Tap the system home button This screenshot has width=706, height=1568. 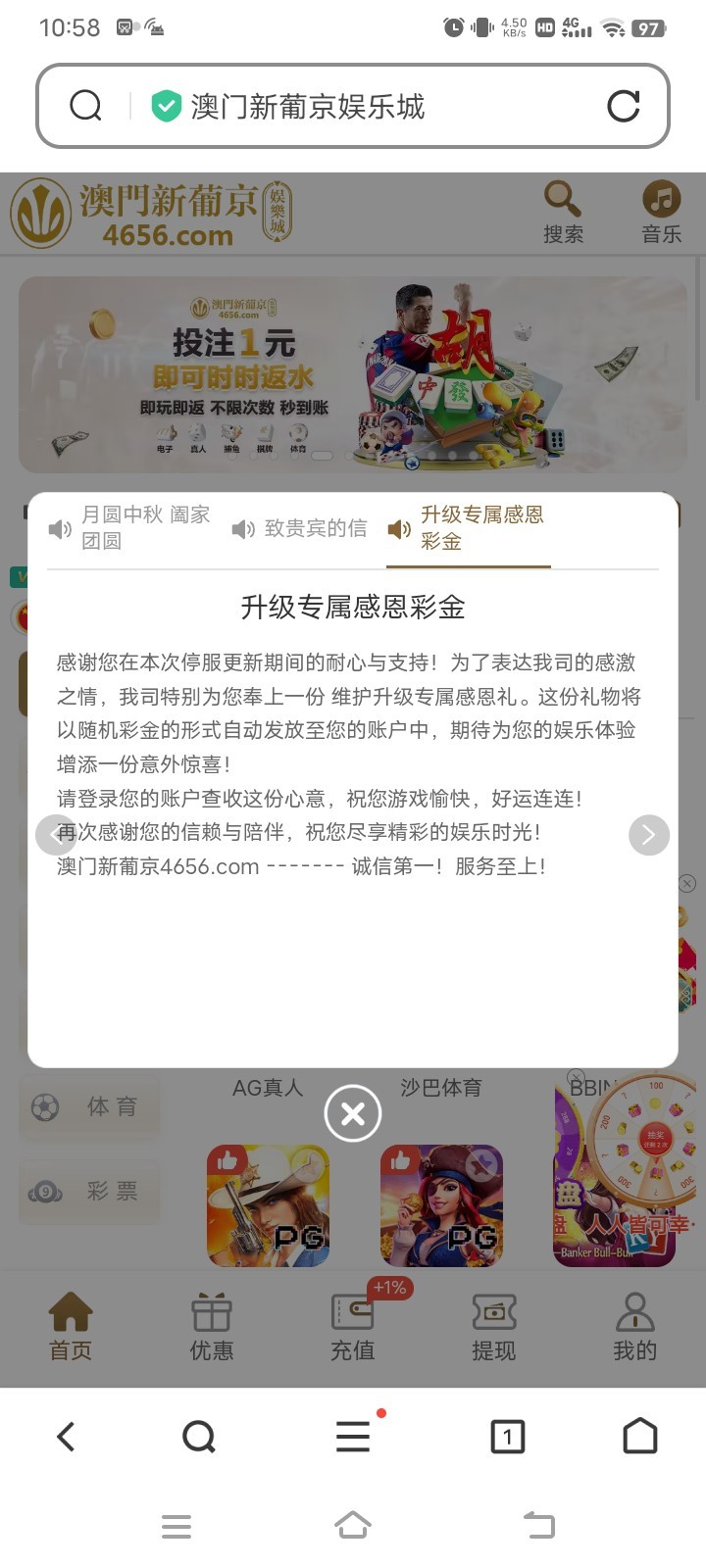[353, 1525]
